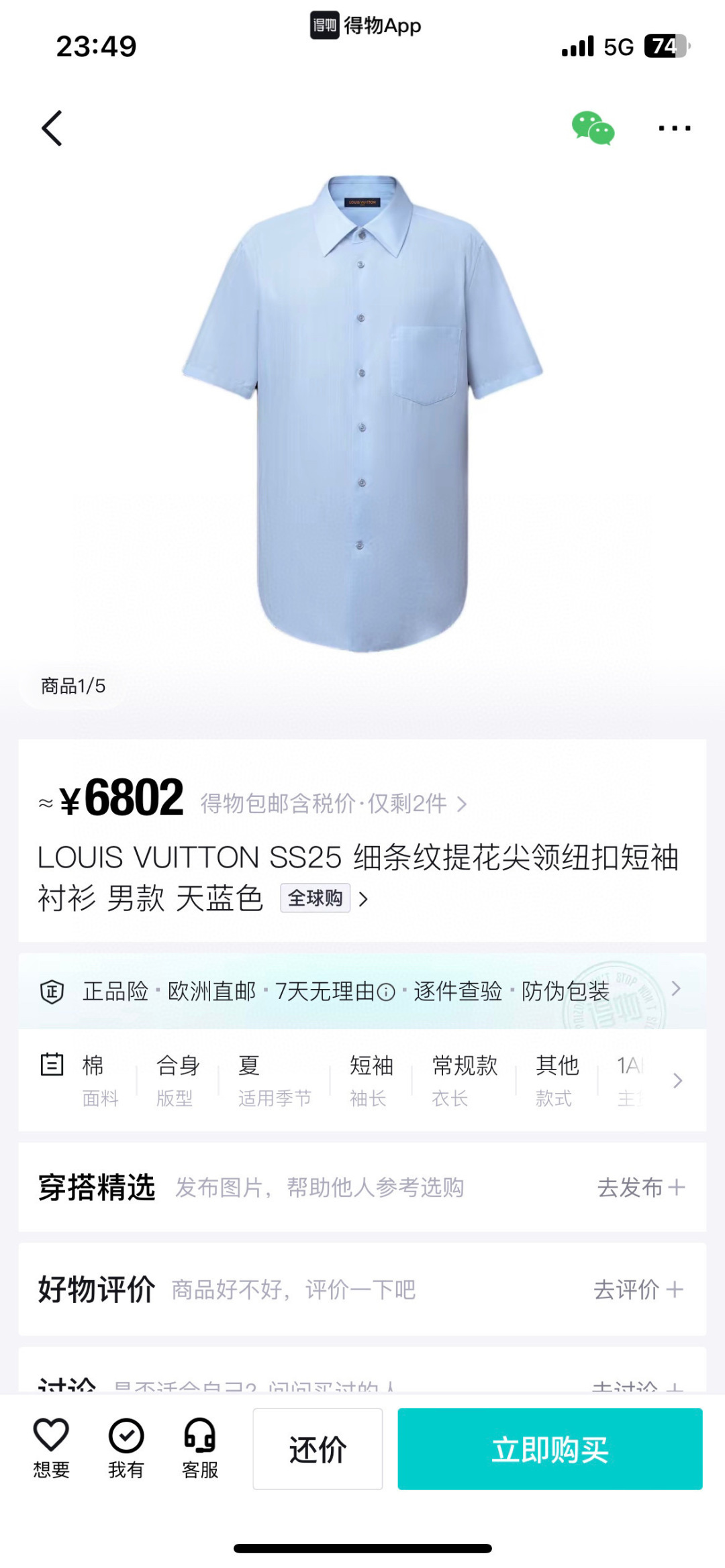Tap the 还价 bargain button

[x=318, y=1449]
